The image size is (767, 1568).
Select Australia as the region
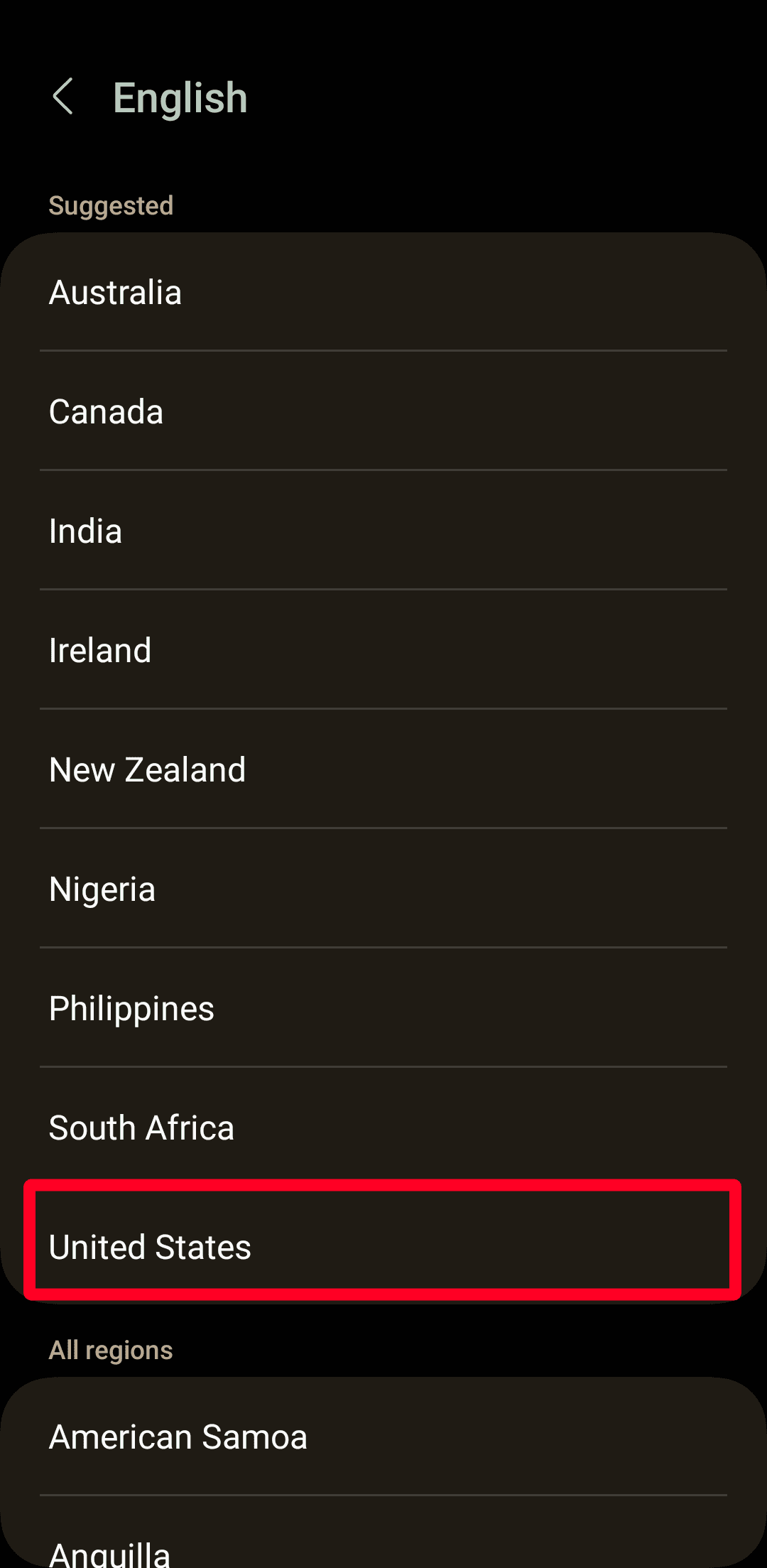(x=383, y=293)
